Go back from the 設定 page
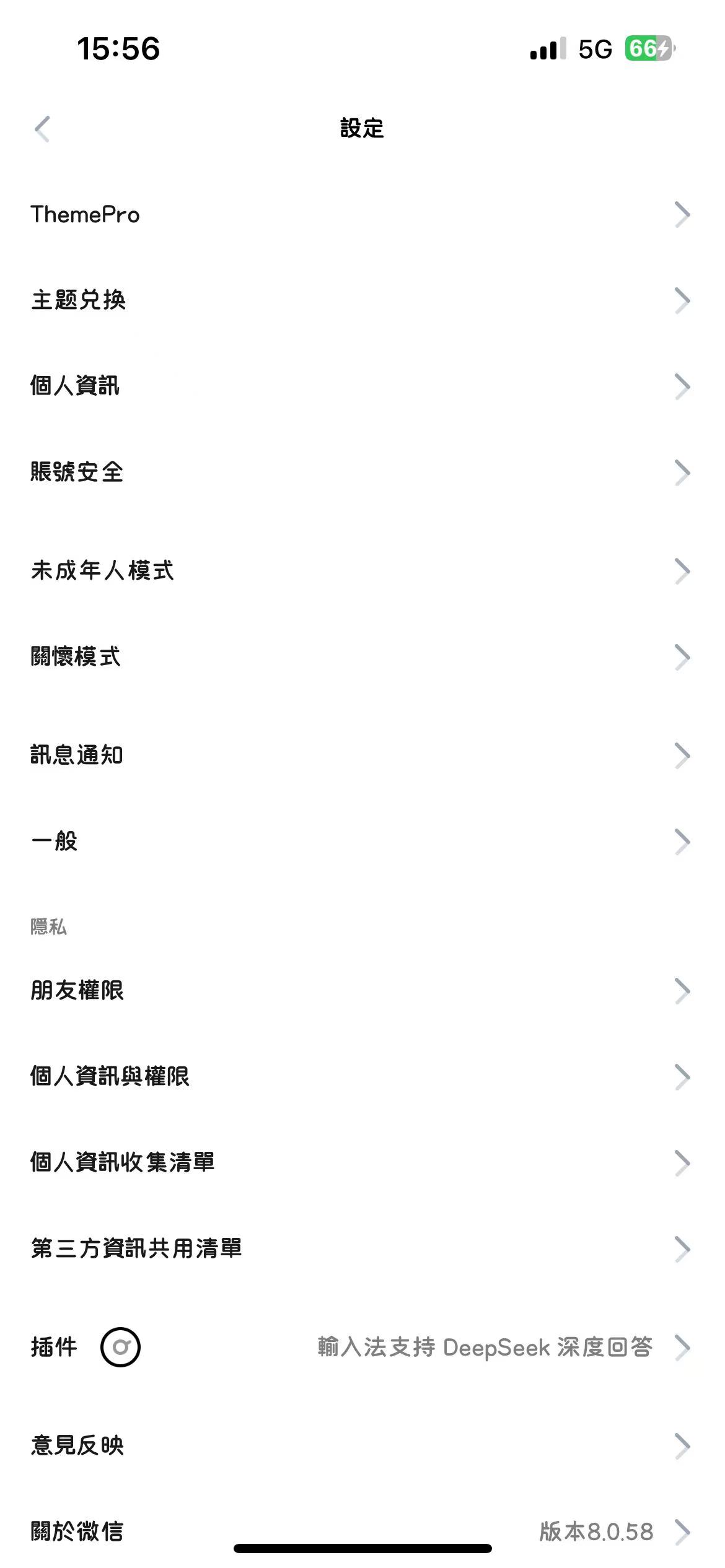725x1568 pixels. click(42, 129)
